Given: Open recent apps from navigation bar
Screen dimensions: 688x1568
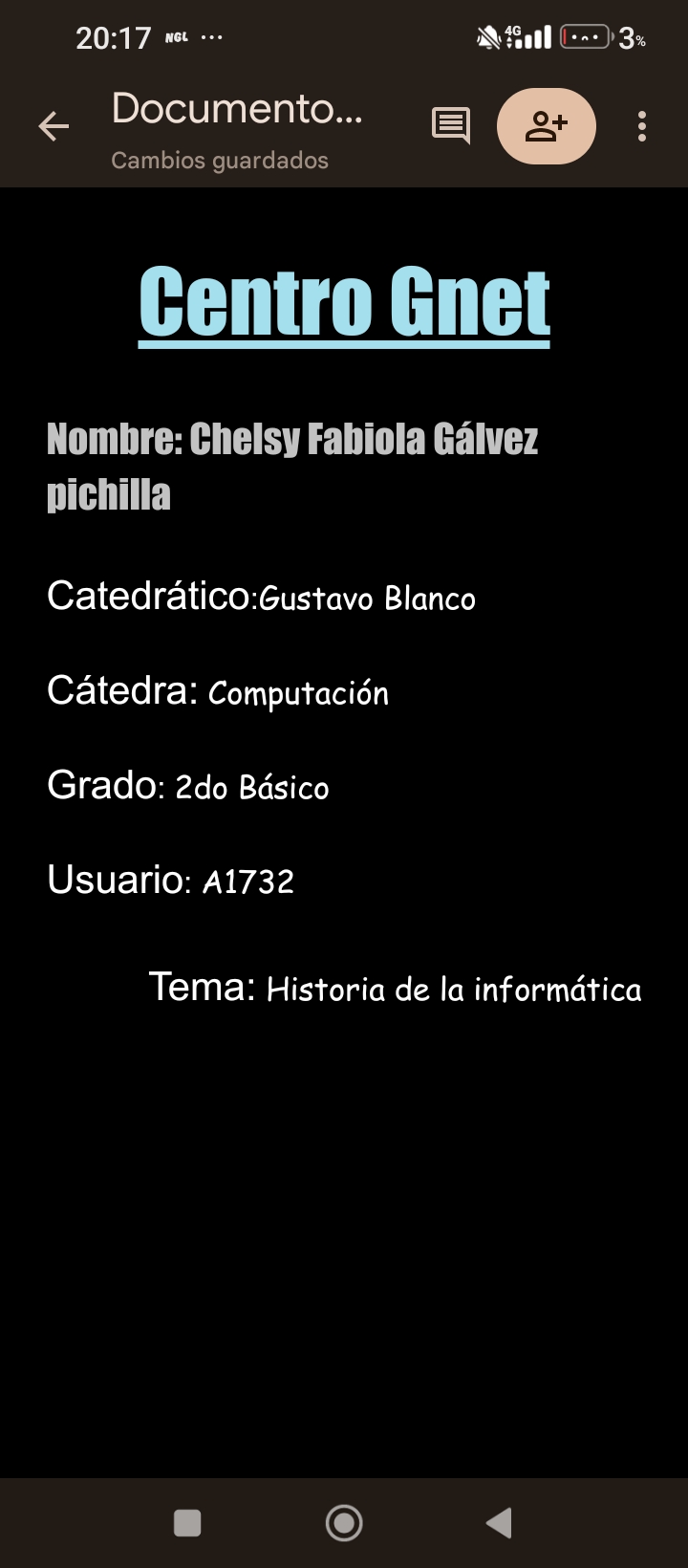Looking at the screenshot, I should click(x=187, y=1523).
